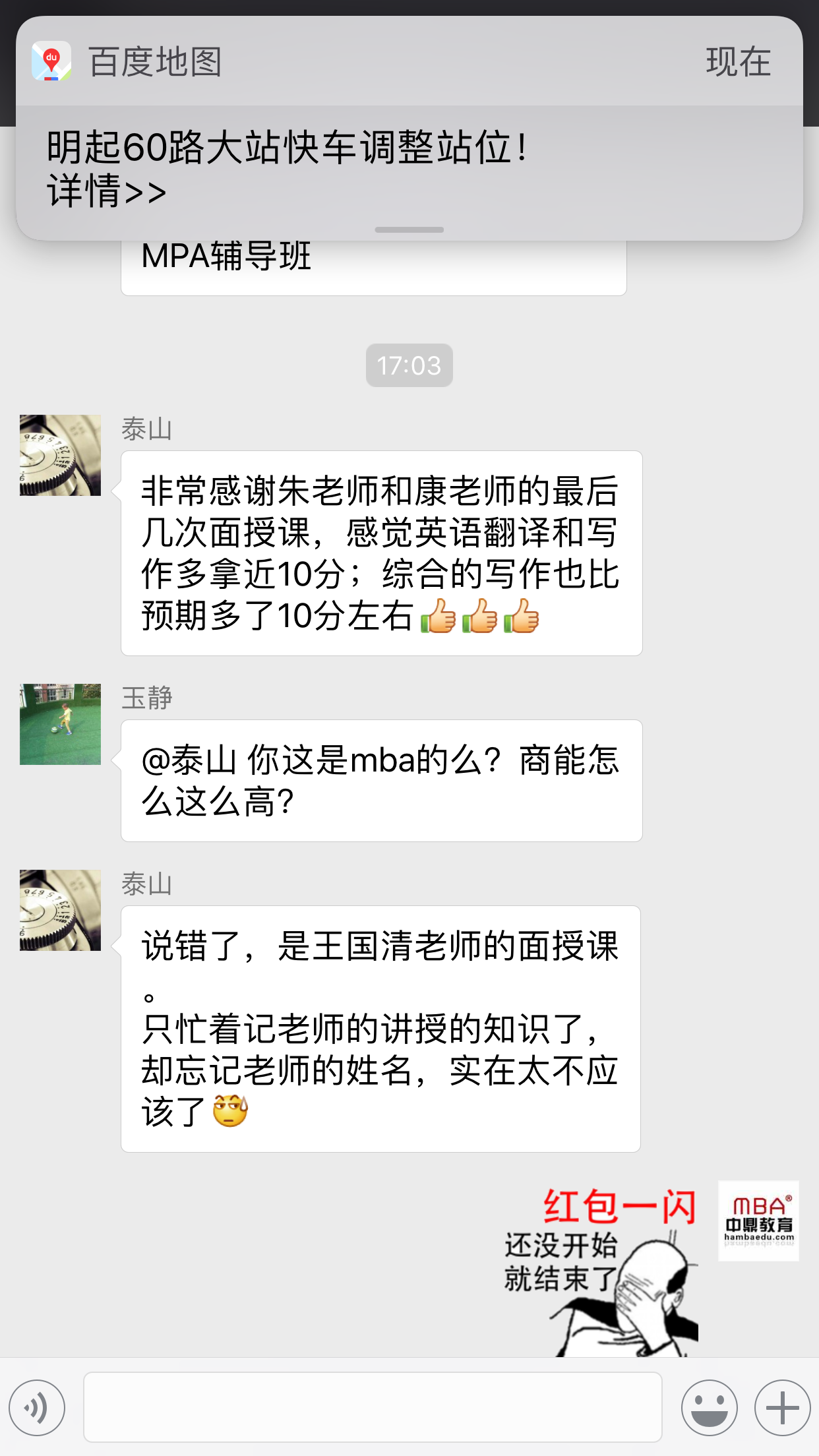View the 红包一闪 sticker
The width and height of the screenshot is (819, 1456).
pos(601,1271)
